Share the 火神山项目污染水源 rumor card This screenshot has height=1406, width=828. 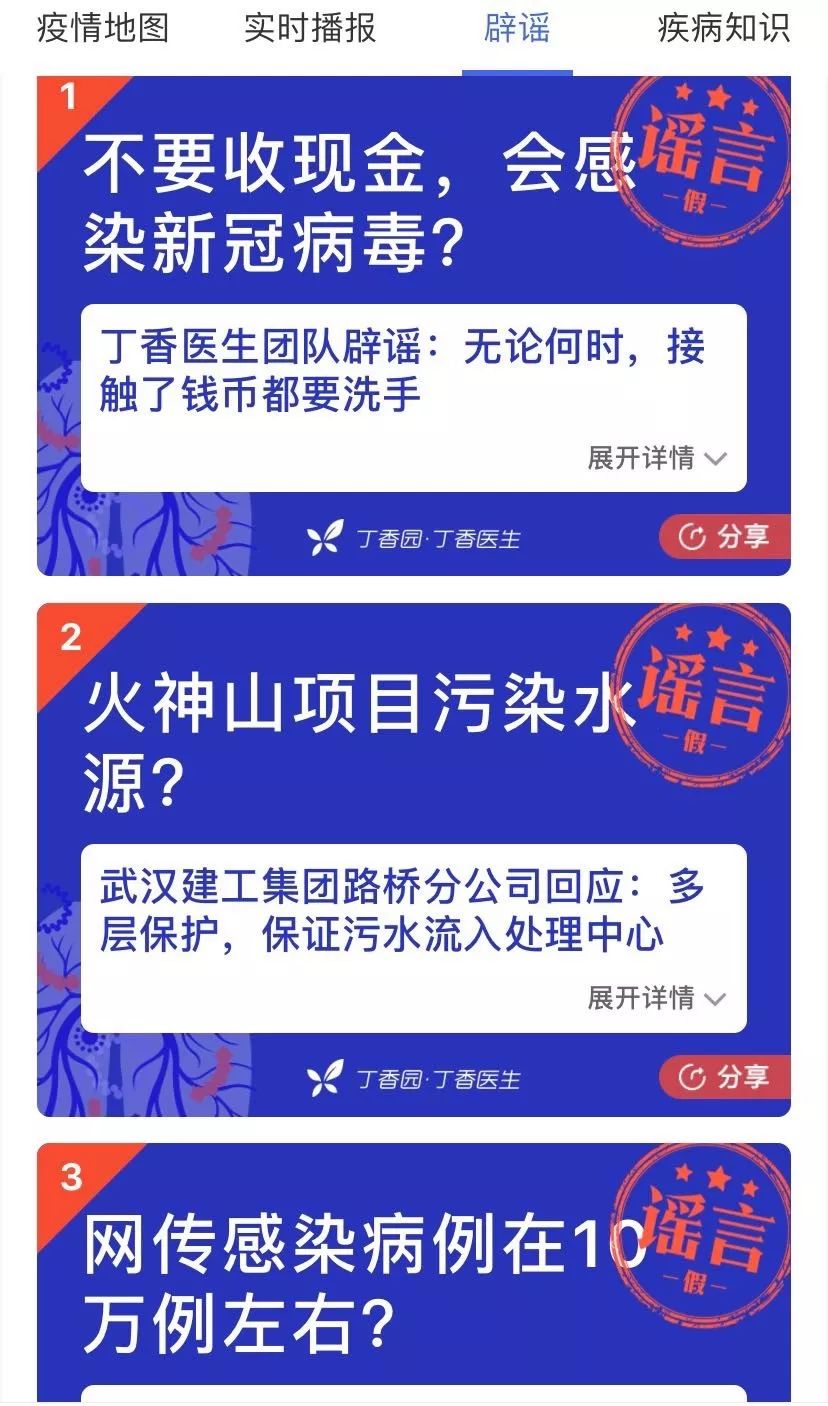(x=725, y=1077)
